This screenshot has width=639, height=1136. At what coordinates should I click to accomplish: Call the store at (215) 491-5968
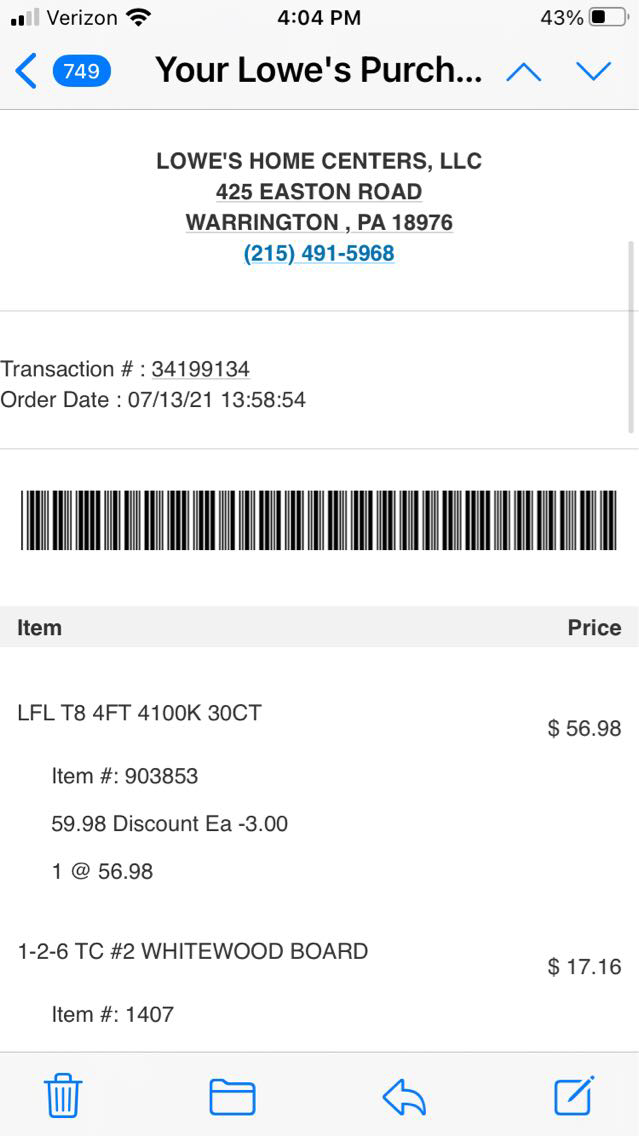point(319,253)
